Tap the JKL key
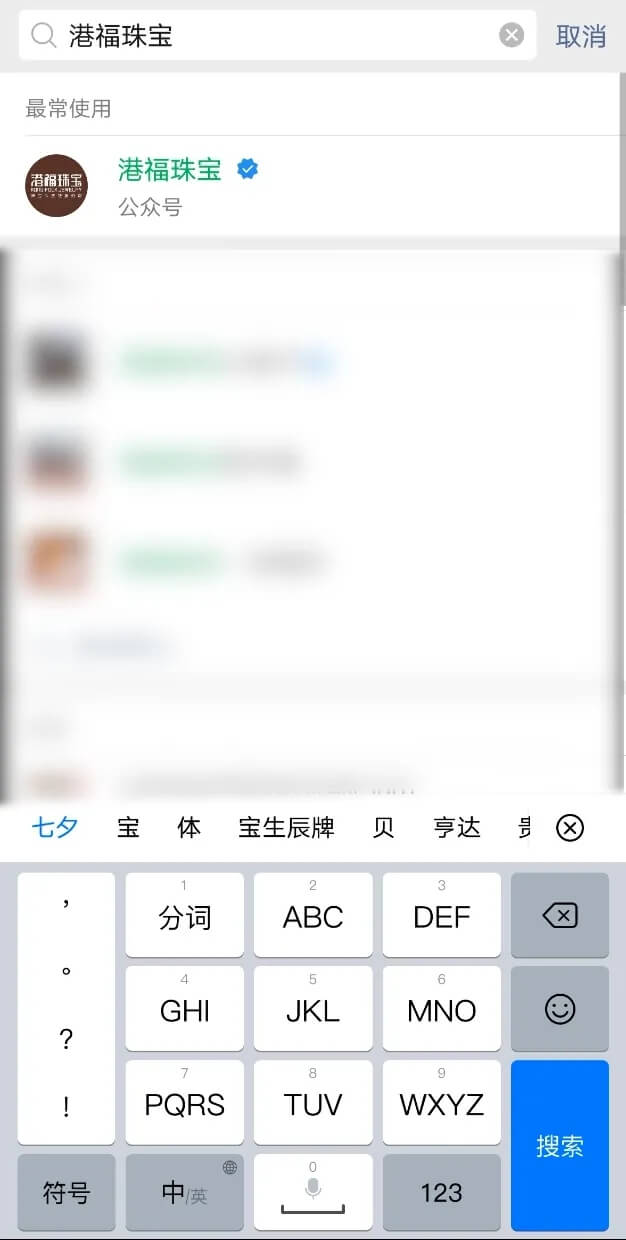The width and height of the screenshot is (626, 1240). click(313, 1008)
